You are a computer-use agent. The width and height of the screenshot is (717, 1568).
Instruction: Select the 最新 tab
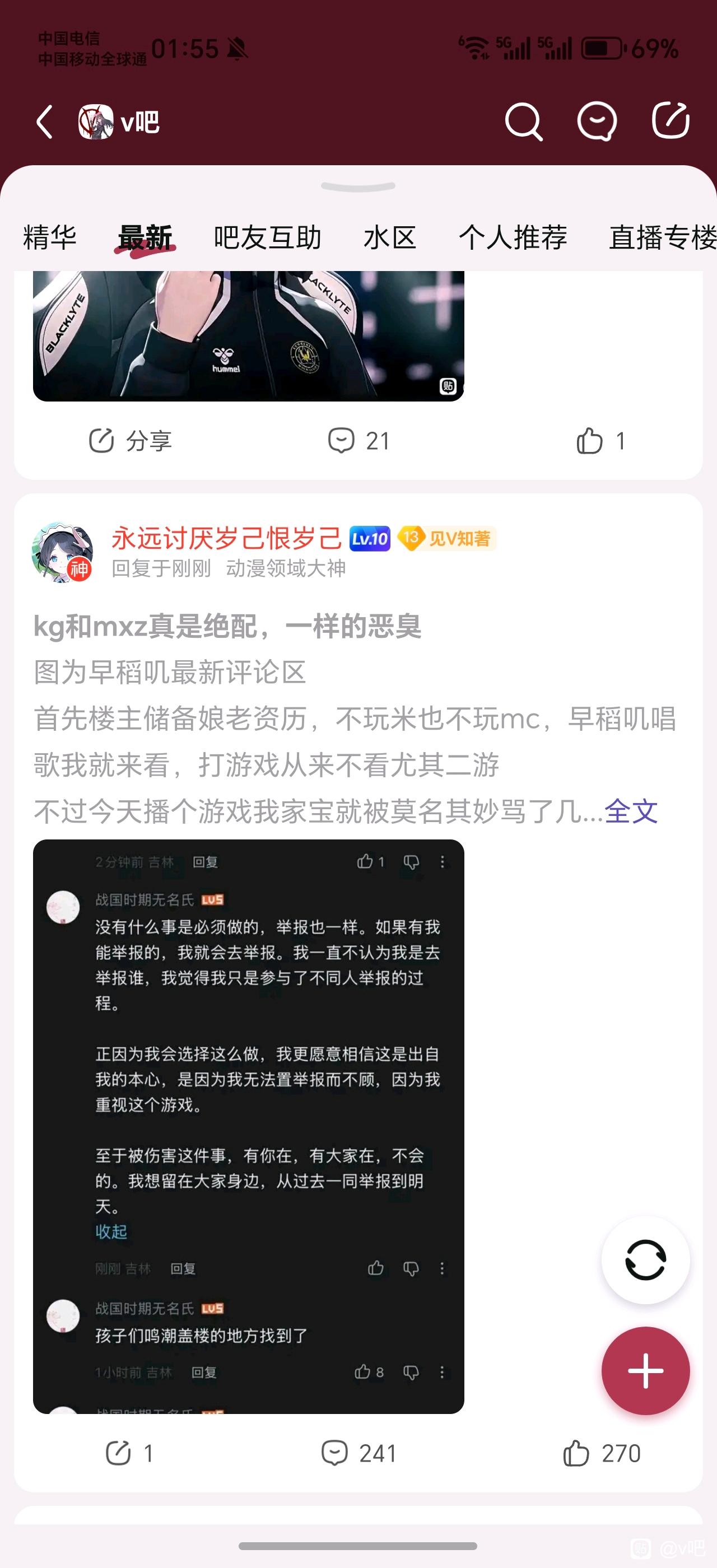coord(146,237)
